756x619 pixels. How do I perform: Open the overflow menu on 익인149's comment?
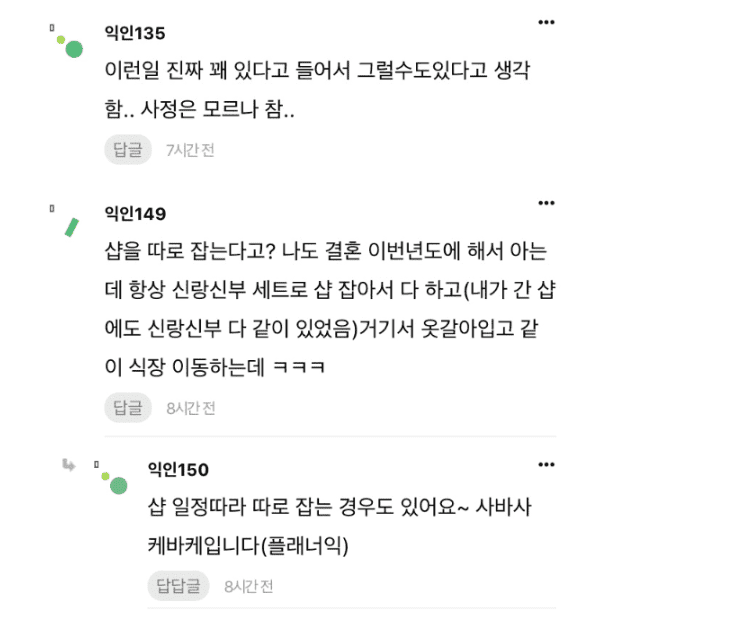pyautogui.click(x=546, y=203)
